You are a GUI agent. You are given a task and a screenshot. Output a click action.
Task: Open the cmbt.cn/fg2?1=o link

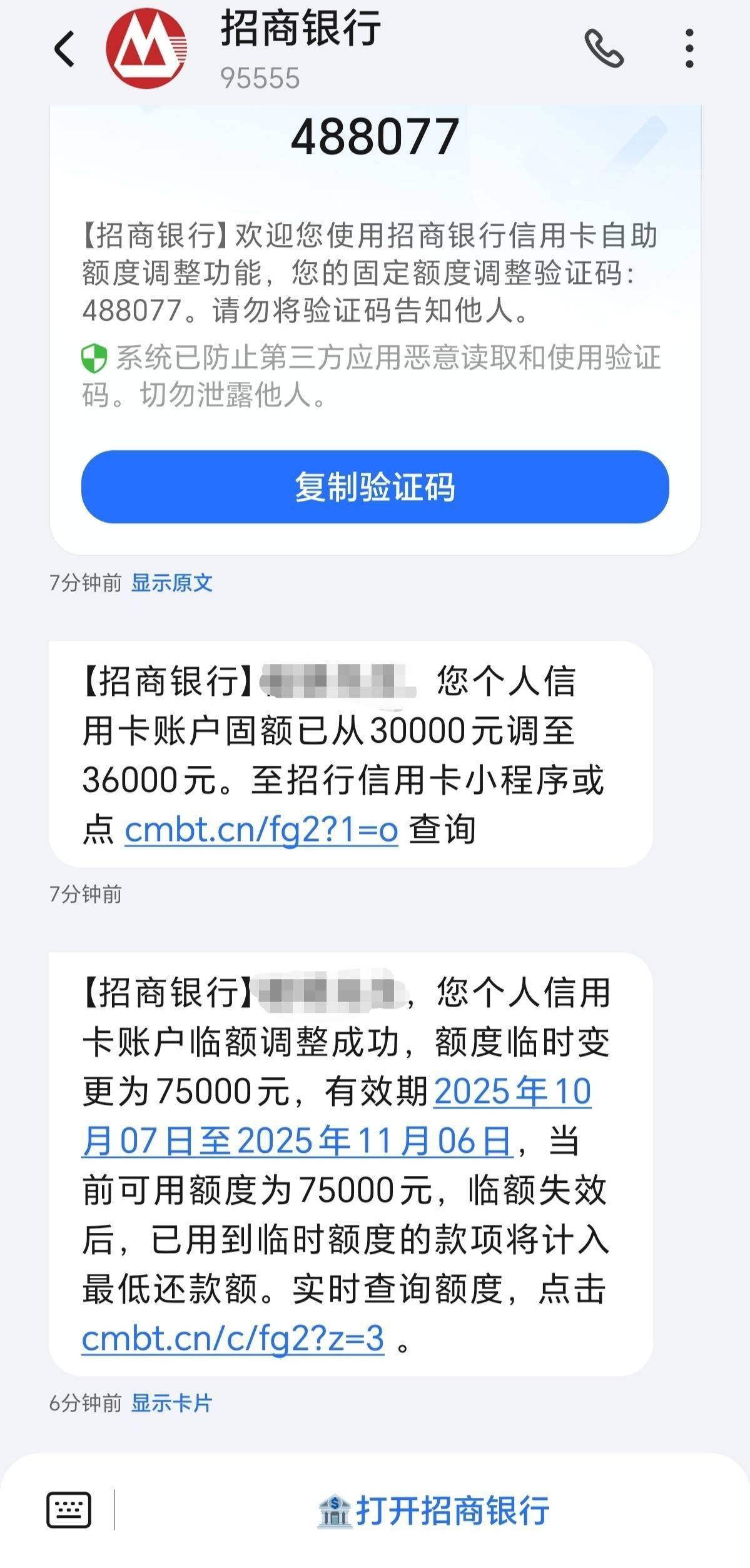pos(261,830)
